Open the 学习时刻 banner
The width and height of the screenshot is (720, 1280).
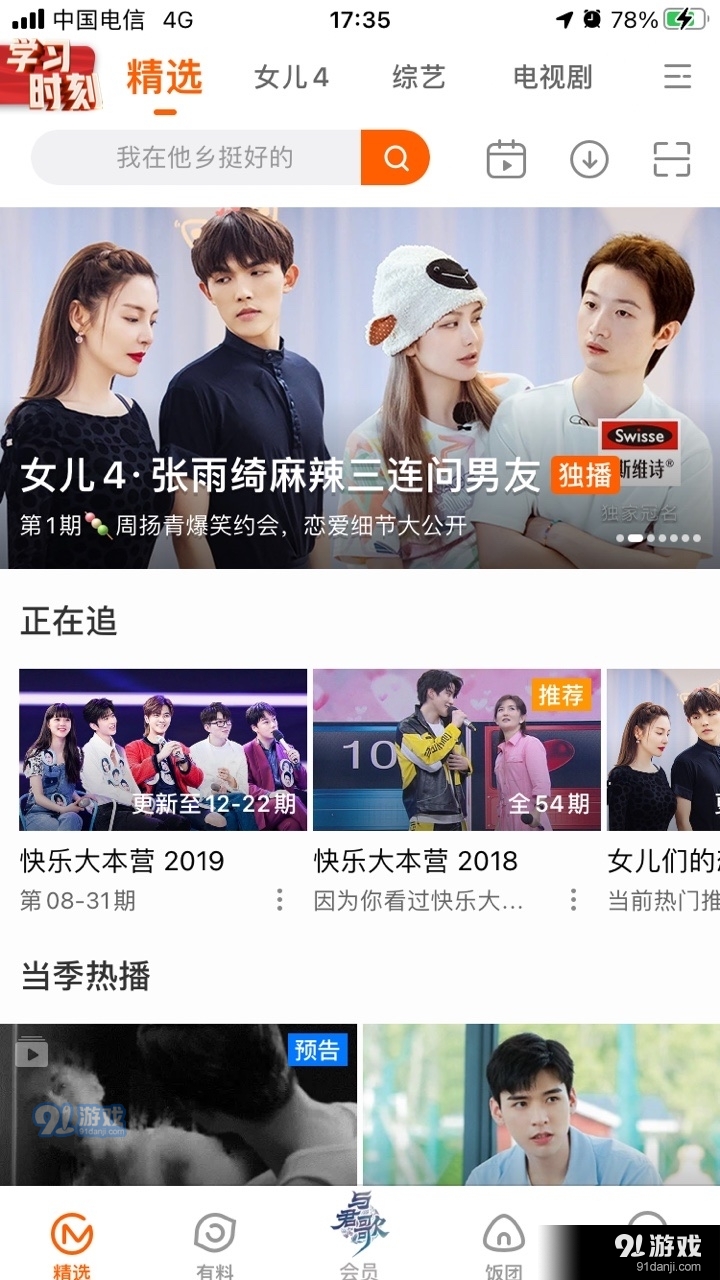click(x=52, y=76)
